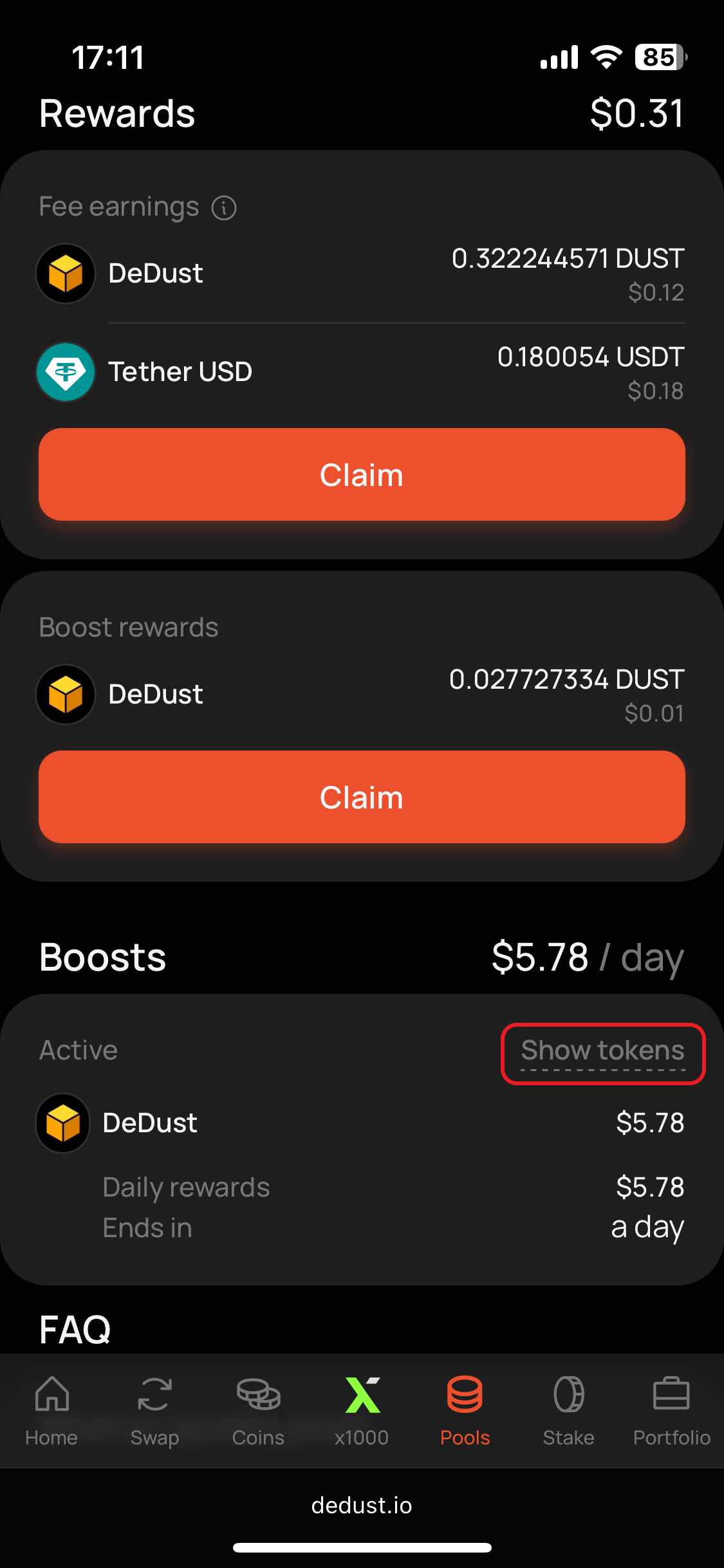
Task: Claim the boost rewards
Action: tap(362, 797)
